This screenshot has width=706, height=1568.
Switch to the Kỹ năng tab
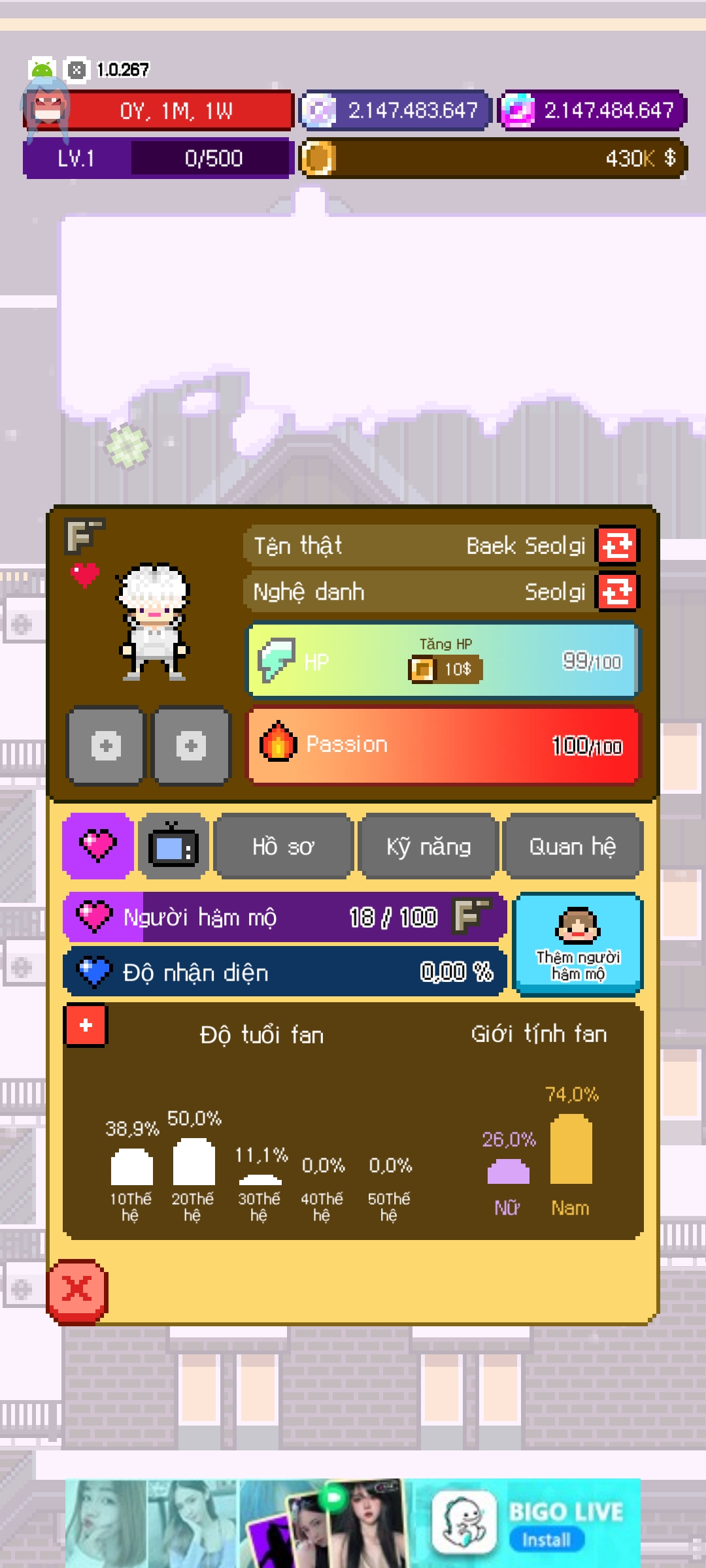428,846
